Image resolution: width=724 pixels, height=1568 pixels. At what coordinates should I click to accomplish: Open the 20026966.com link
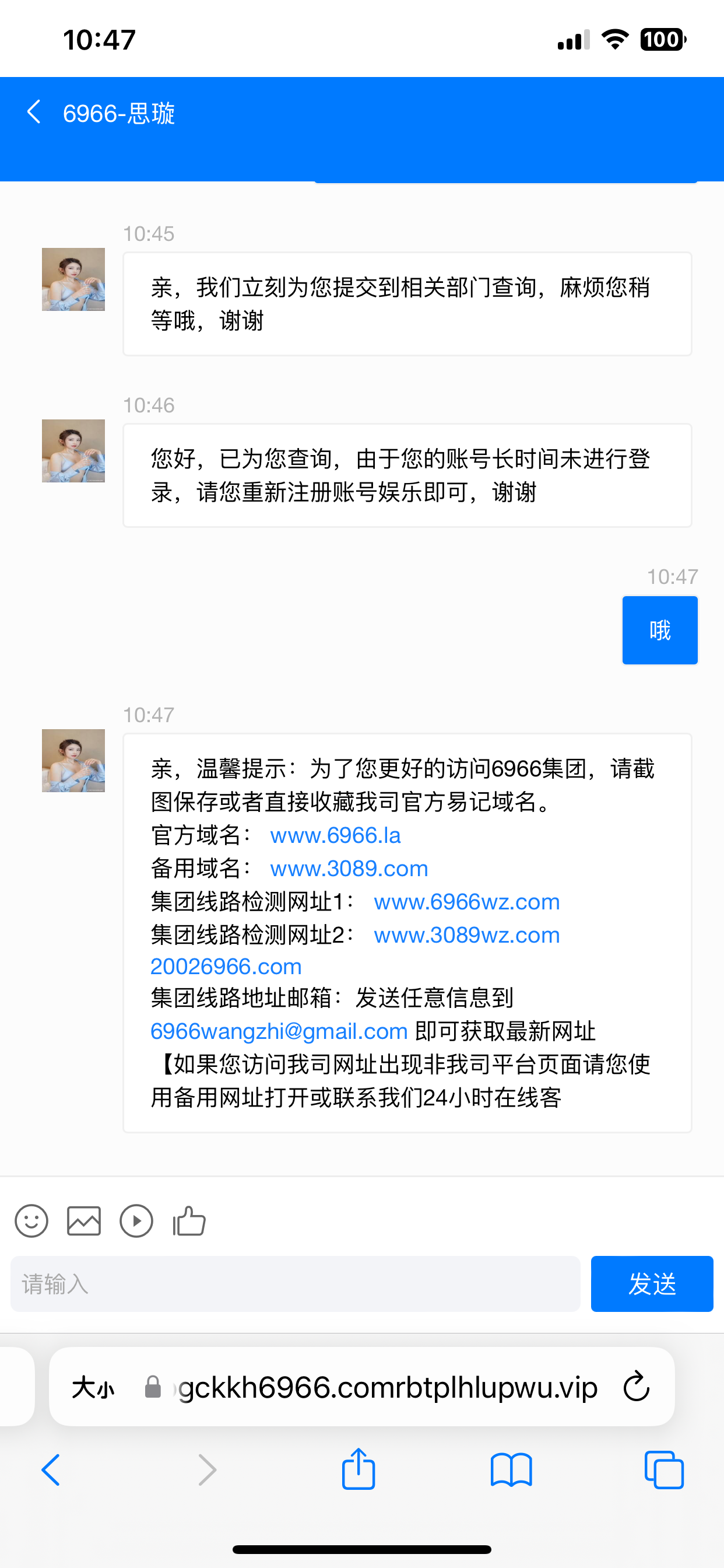click(x=226, y=967)
